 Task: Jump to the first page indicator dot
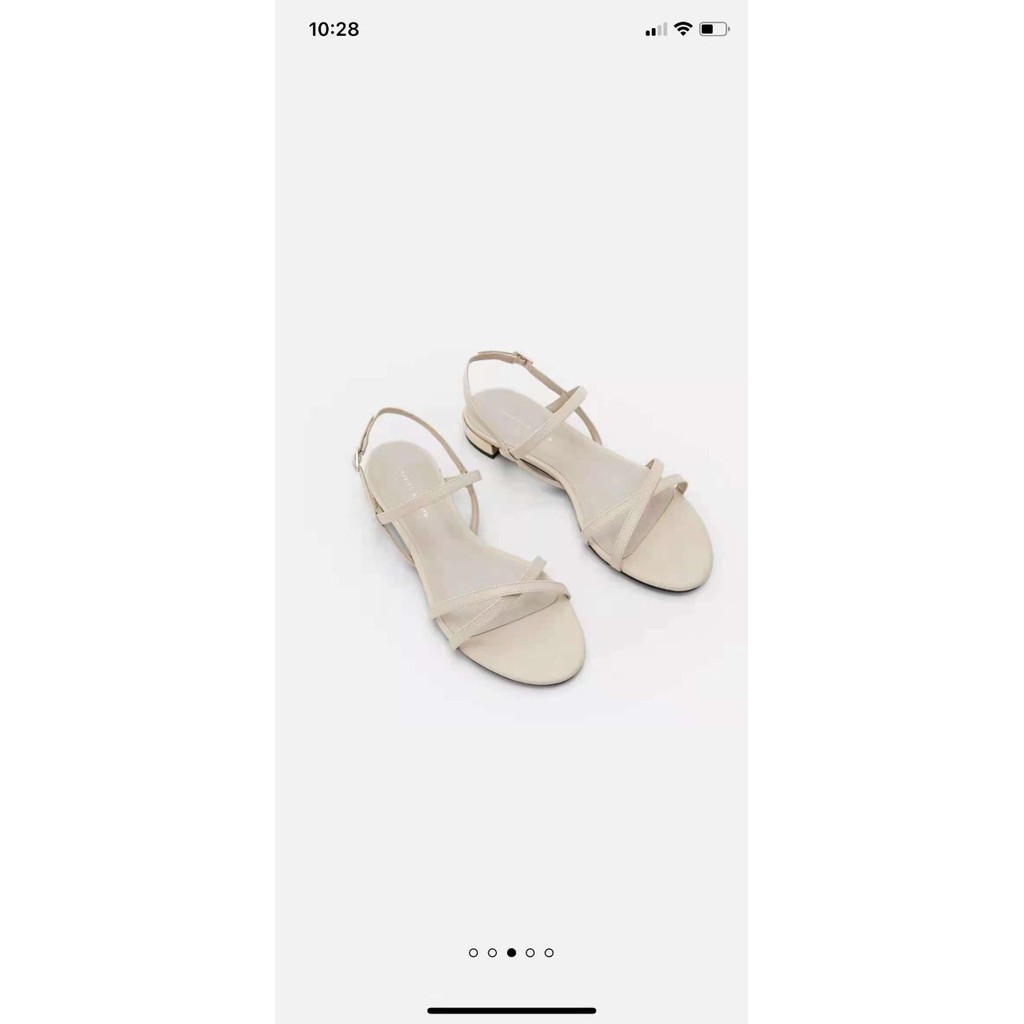click(x=473, y=953)
